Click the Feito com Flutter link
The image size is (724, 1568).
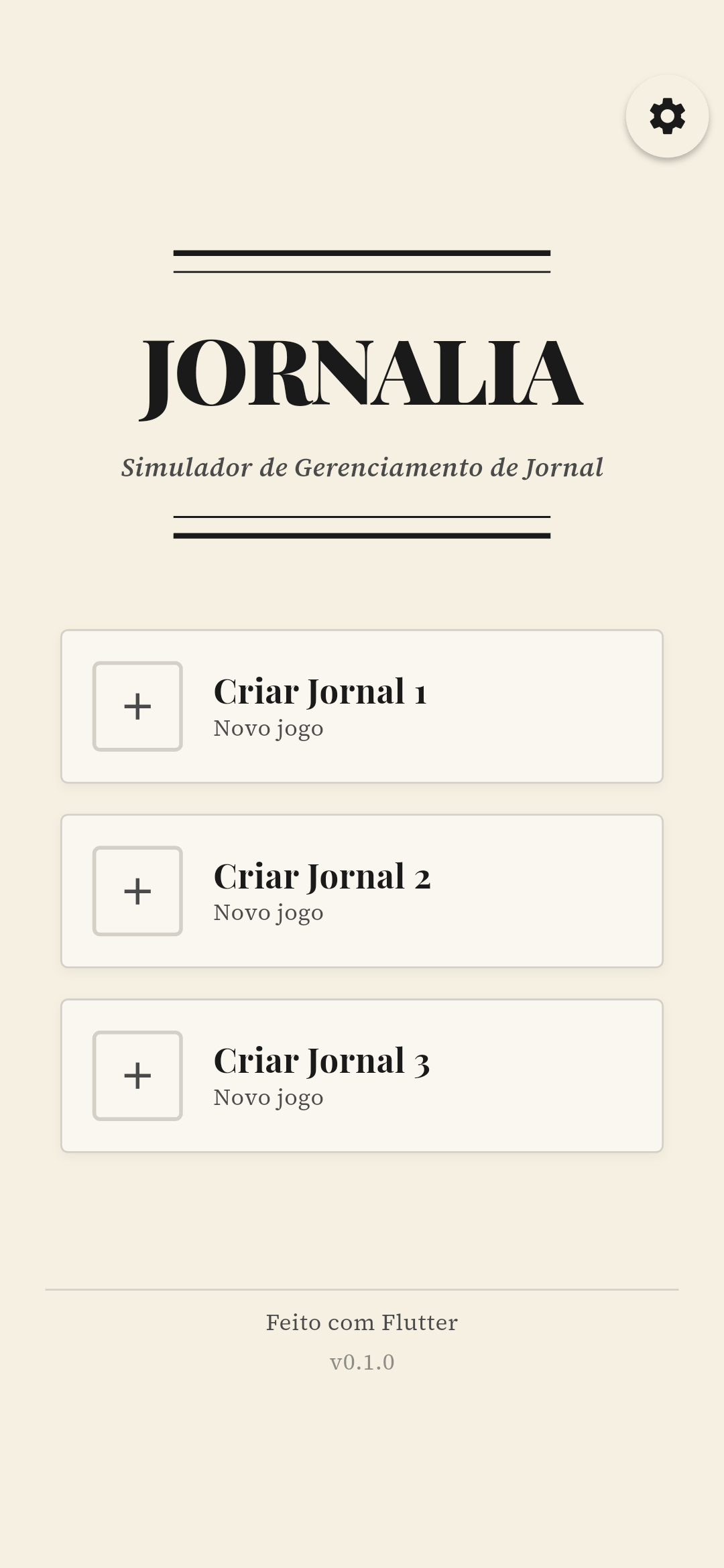tap(362, 1322)
